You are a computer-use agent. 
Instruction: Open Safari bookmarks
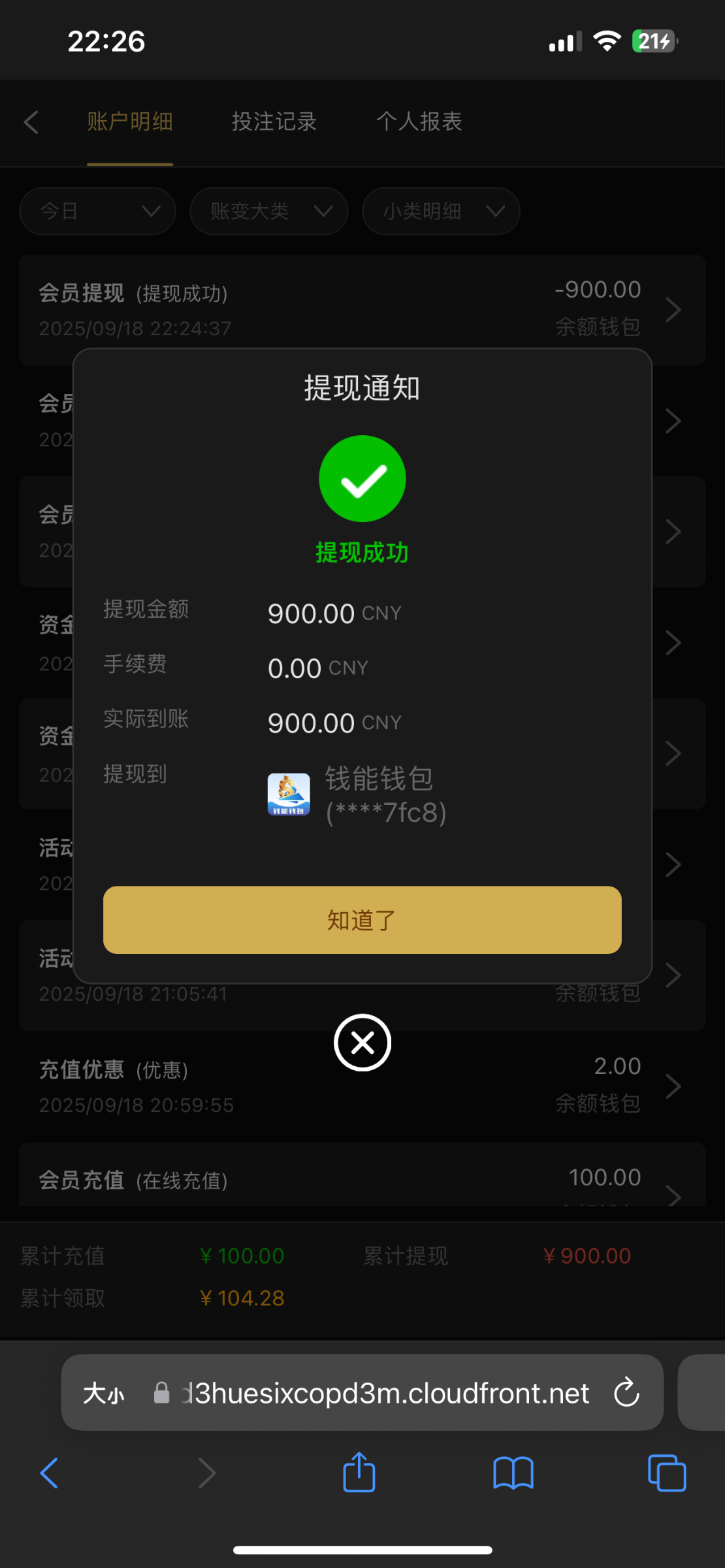tap(513, 1474)
